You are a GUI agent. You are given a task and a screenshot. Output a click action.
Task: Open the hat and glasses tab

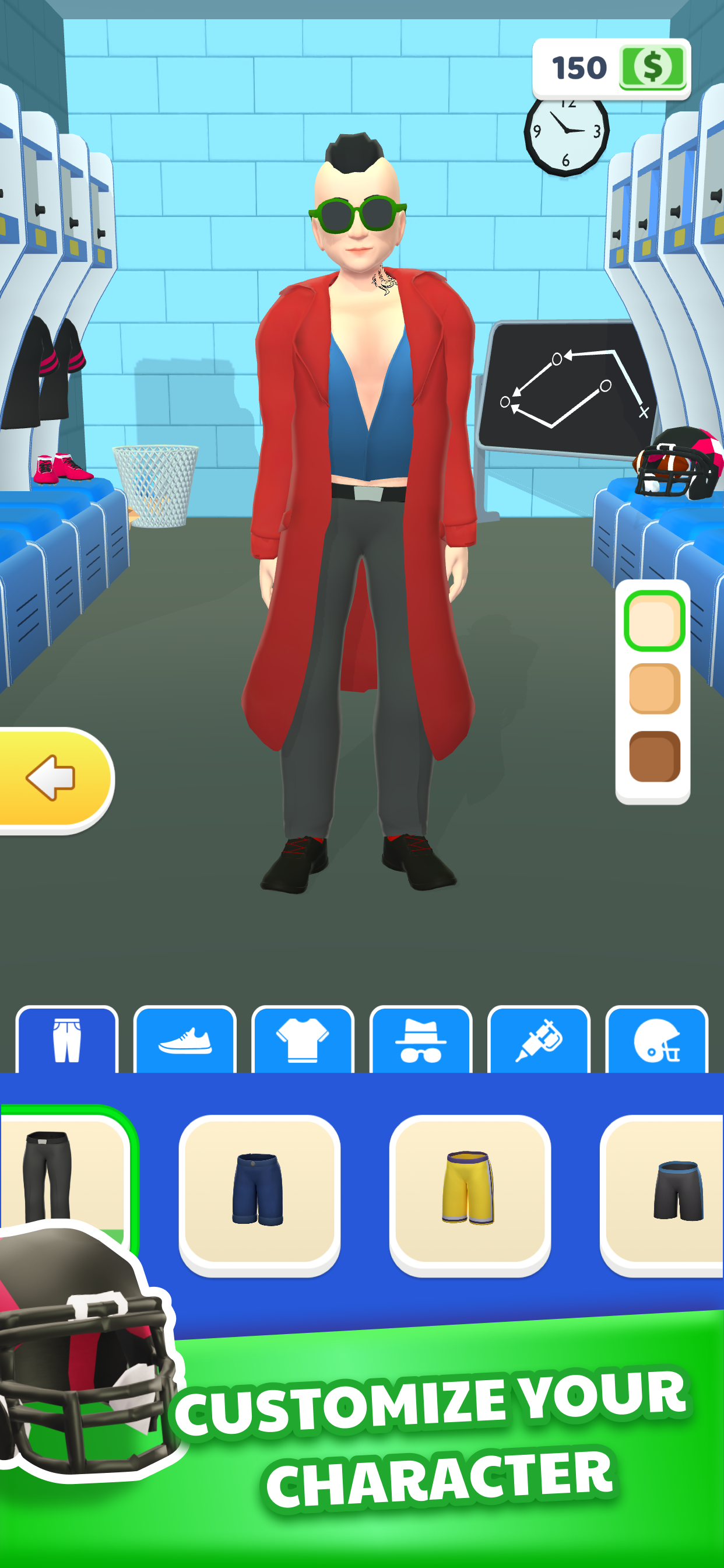pos(421,1040)
